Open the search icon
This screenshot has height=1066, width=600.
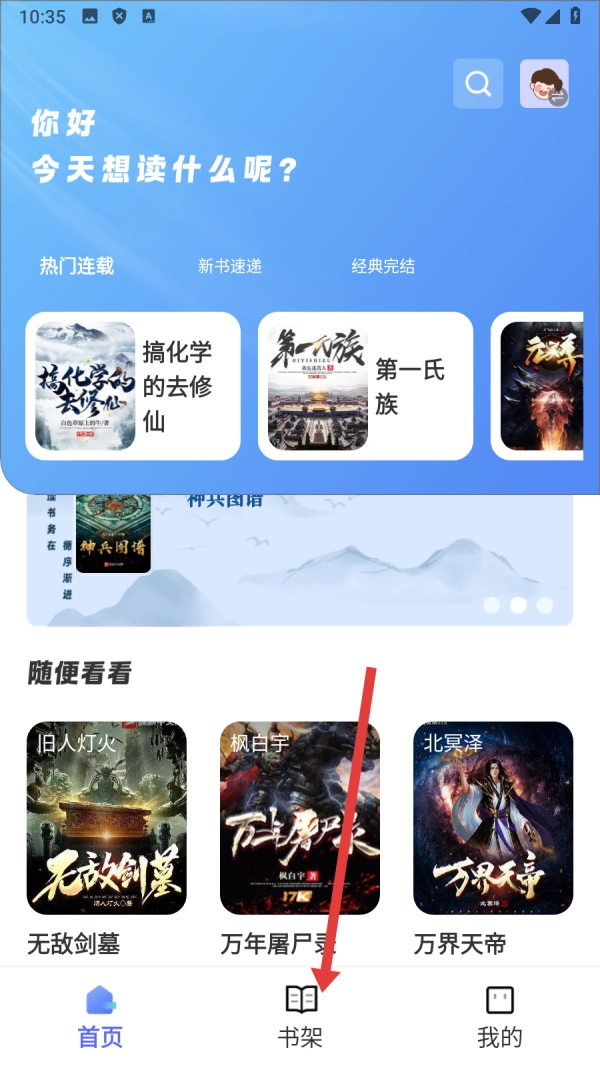[x=478, y=84]
